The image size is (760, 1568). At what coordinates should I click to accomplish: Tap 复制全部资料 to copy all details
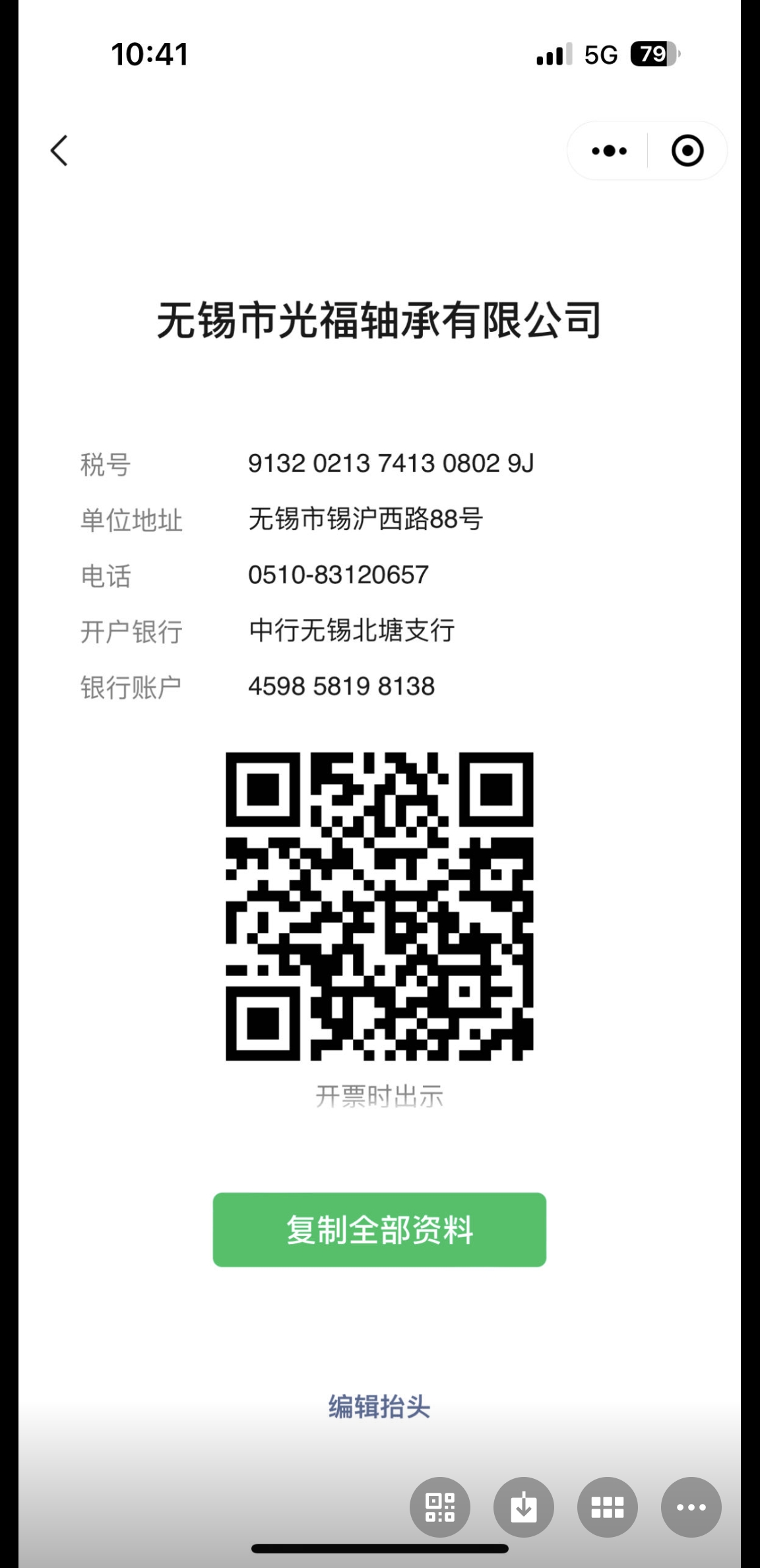click(x=379, y=1229)
